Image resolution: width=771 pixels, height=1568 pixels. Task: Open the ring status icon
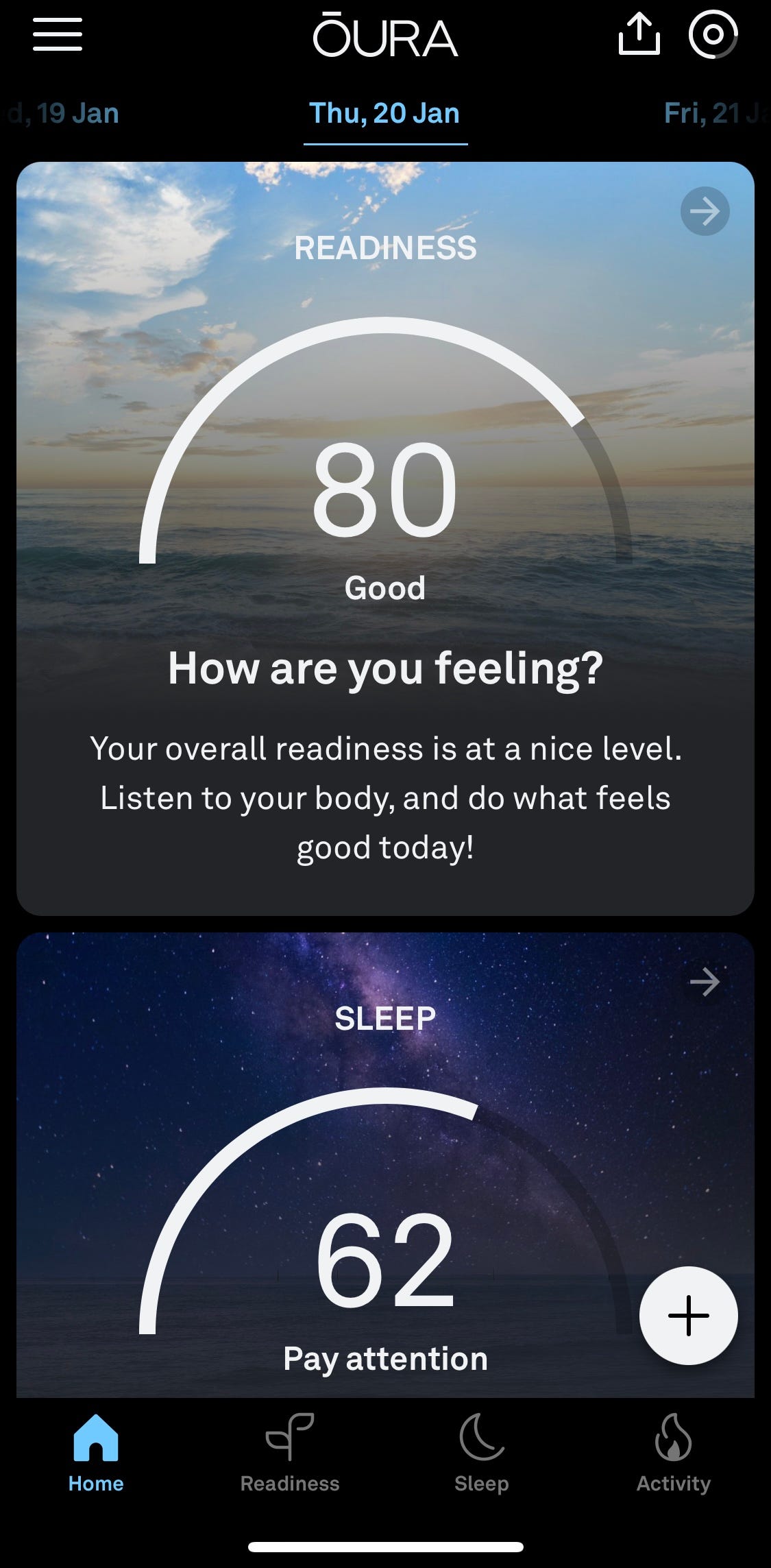pos(713,34)
